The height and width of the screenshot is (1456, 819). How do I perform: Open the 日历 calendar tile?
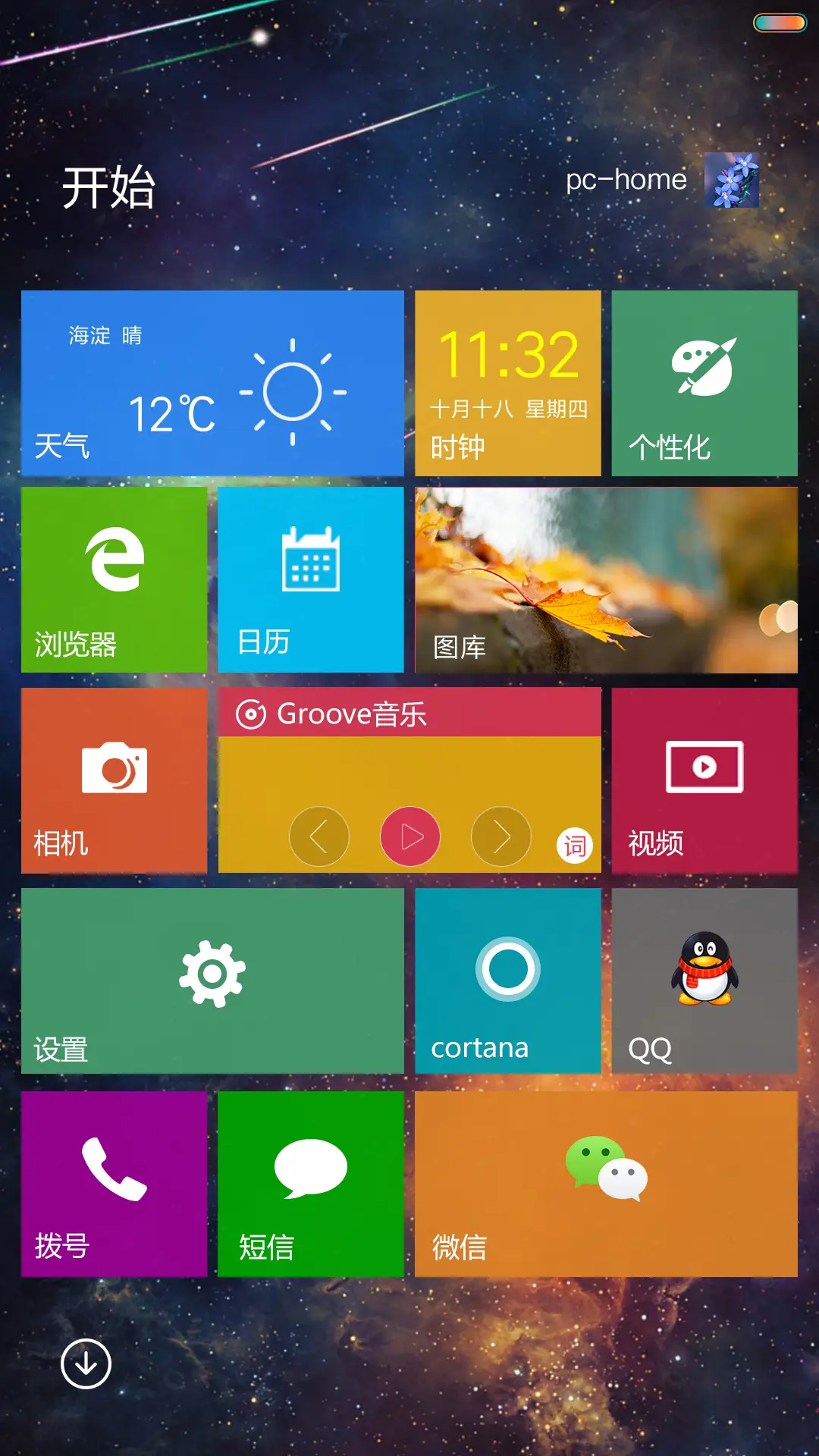311,580
